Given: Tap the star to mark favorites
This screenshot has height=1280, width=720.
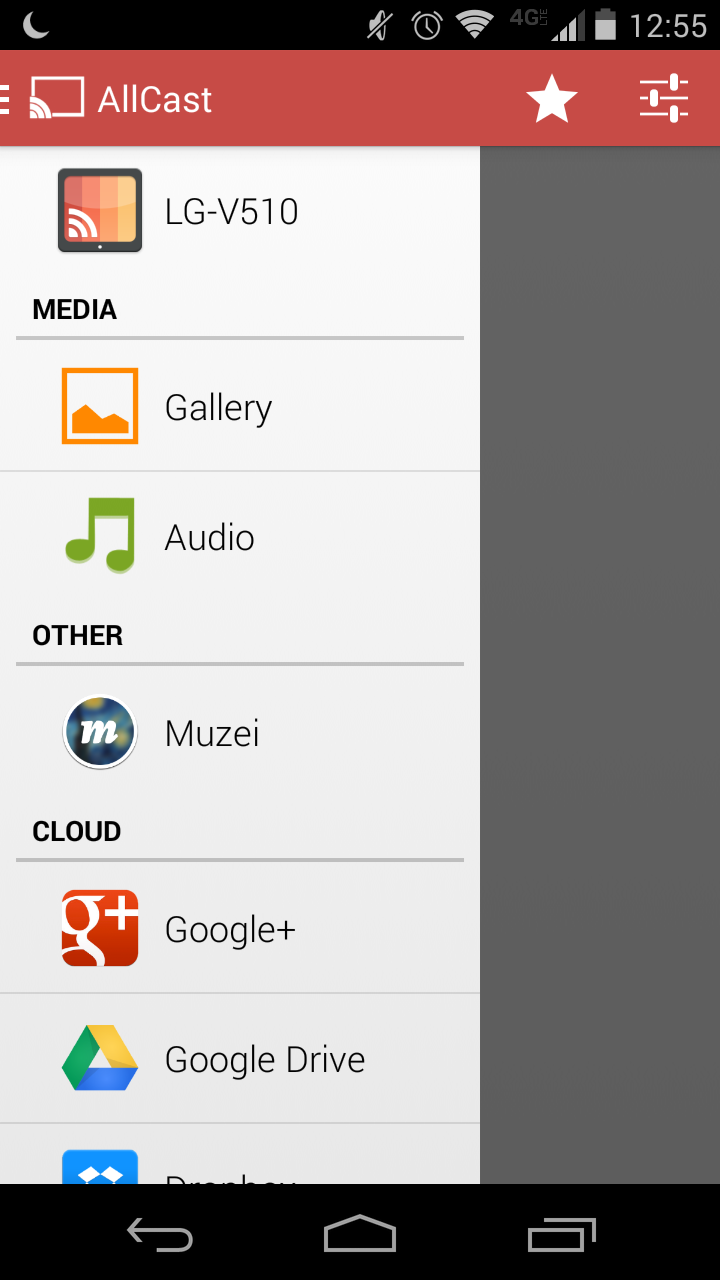Looking at the screenshot, I should 552,97.
